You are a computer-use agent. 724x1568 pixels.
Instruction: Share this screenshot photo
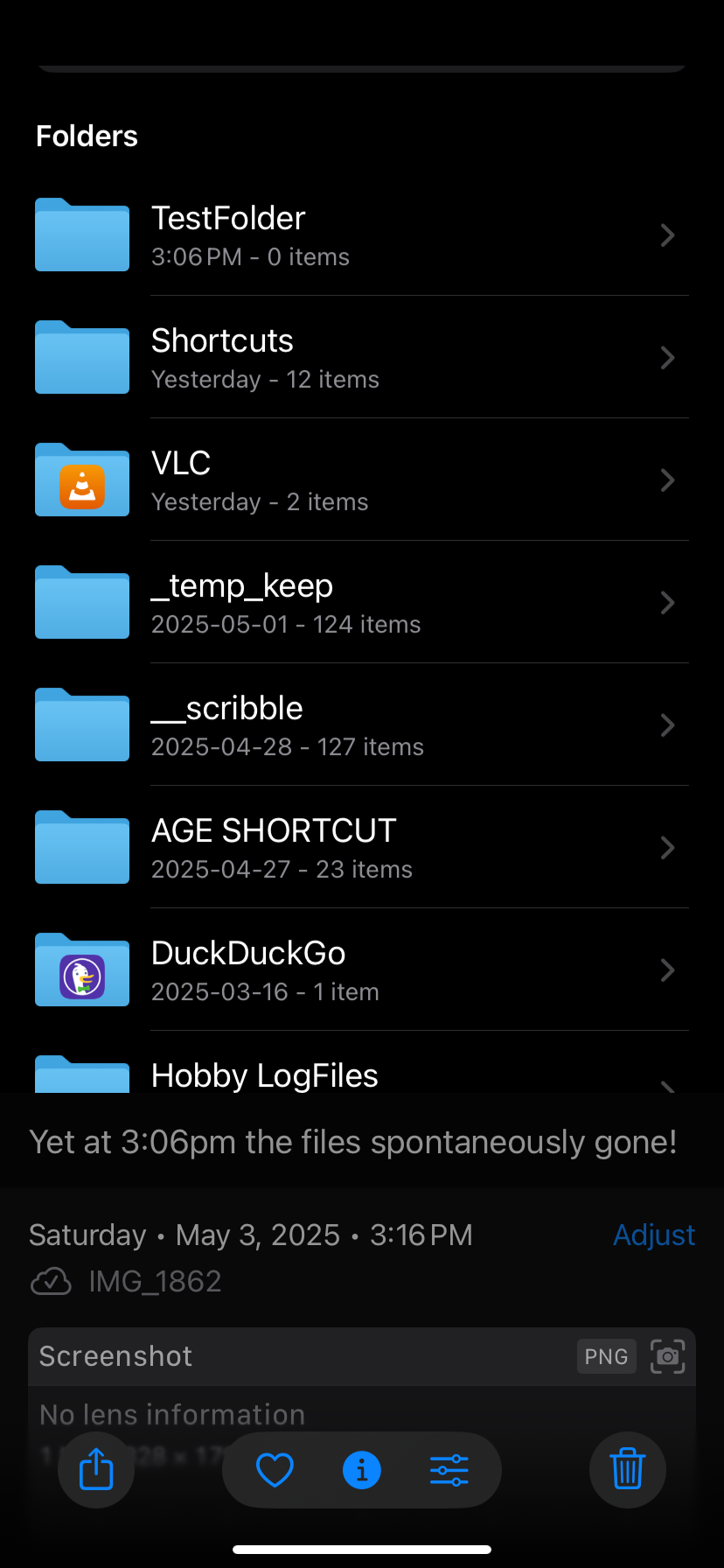96,1469
